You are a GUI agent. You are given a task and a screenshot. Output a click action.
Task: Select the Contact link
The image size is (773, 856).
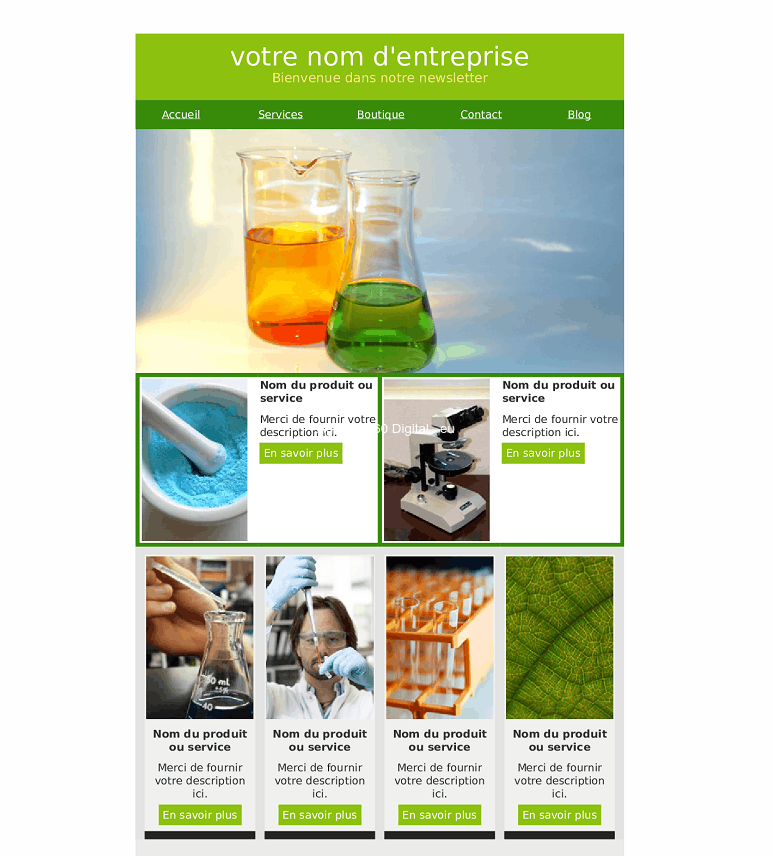pyautogui.click(x=481, y=115)
